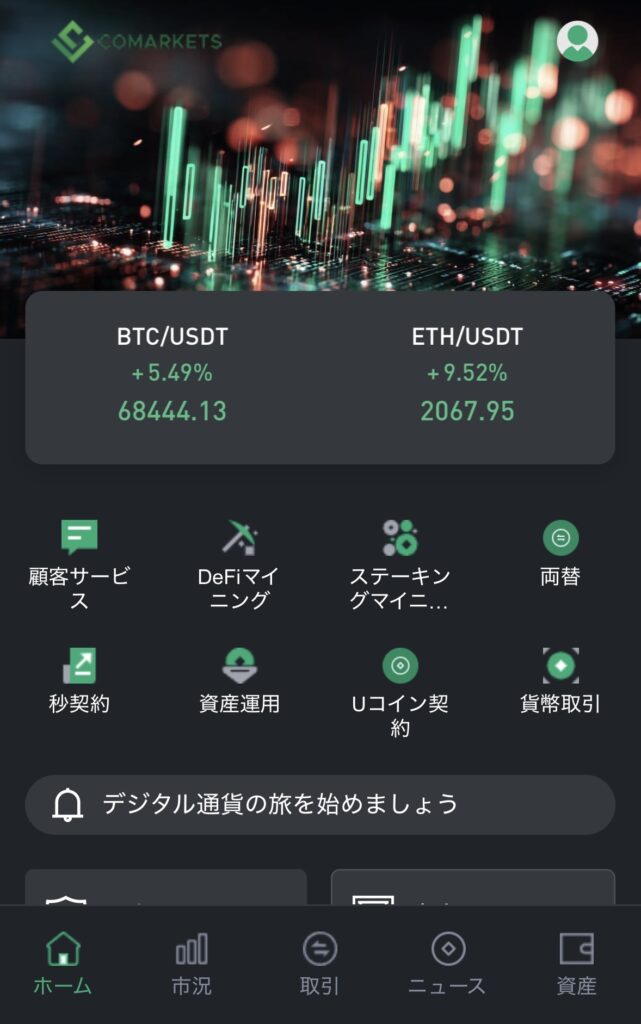Switch to the 資産 tab
641x1024 pixels.
click(576, 964)
